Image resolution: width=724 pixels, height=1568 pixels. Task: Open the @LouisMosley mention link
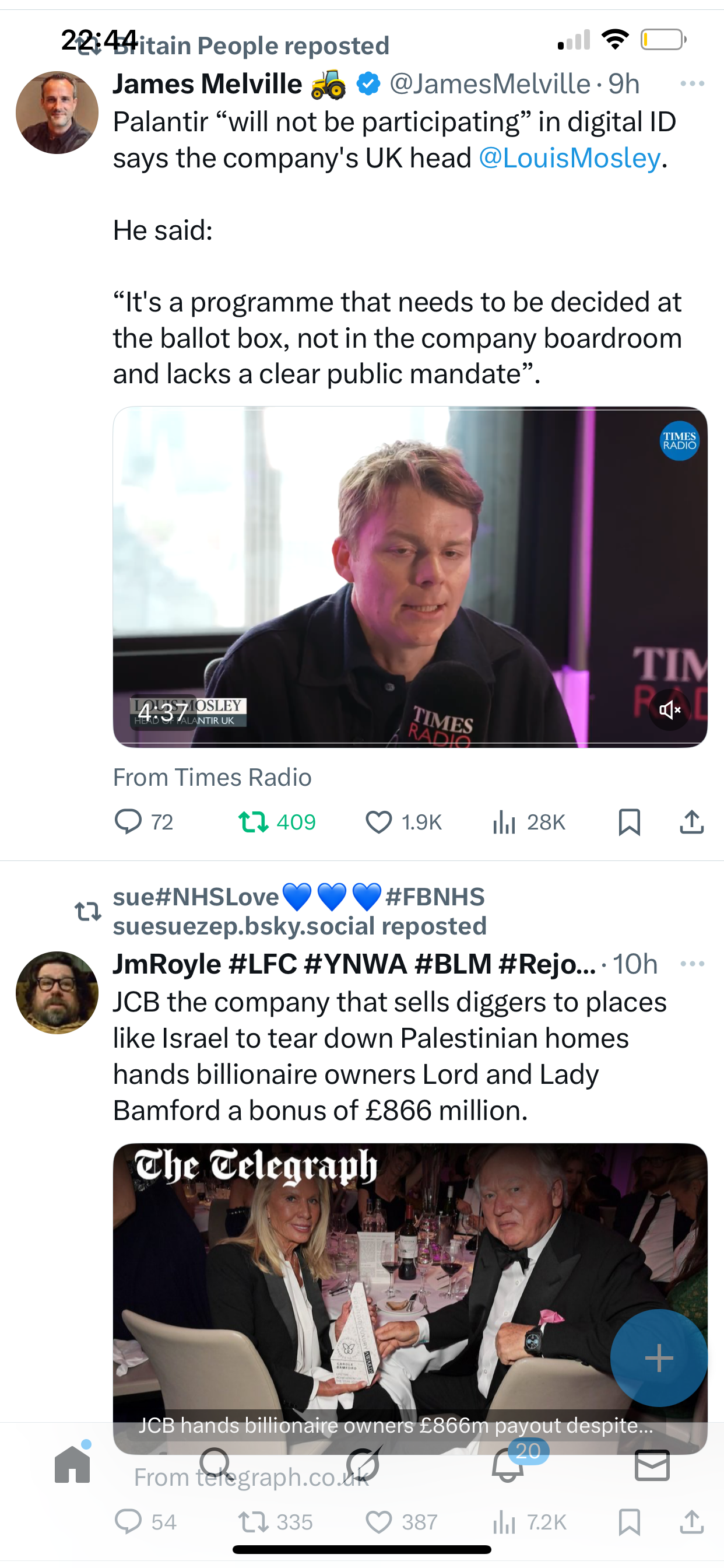569,158
